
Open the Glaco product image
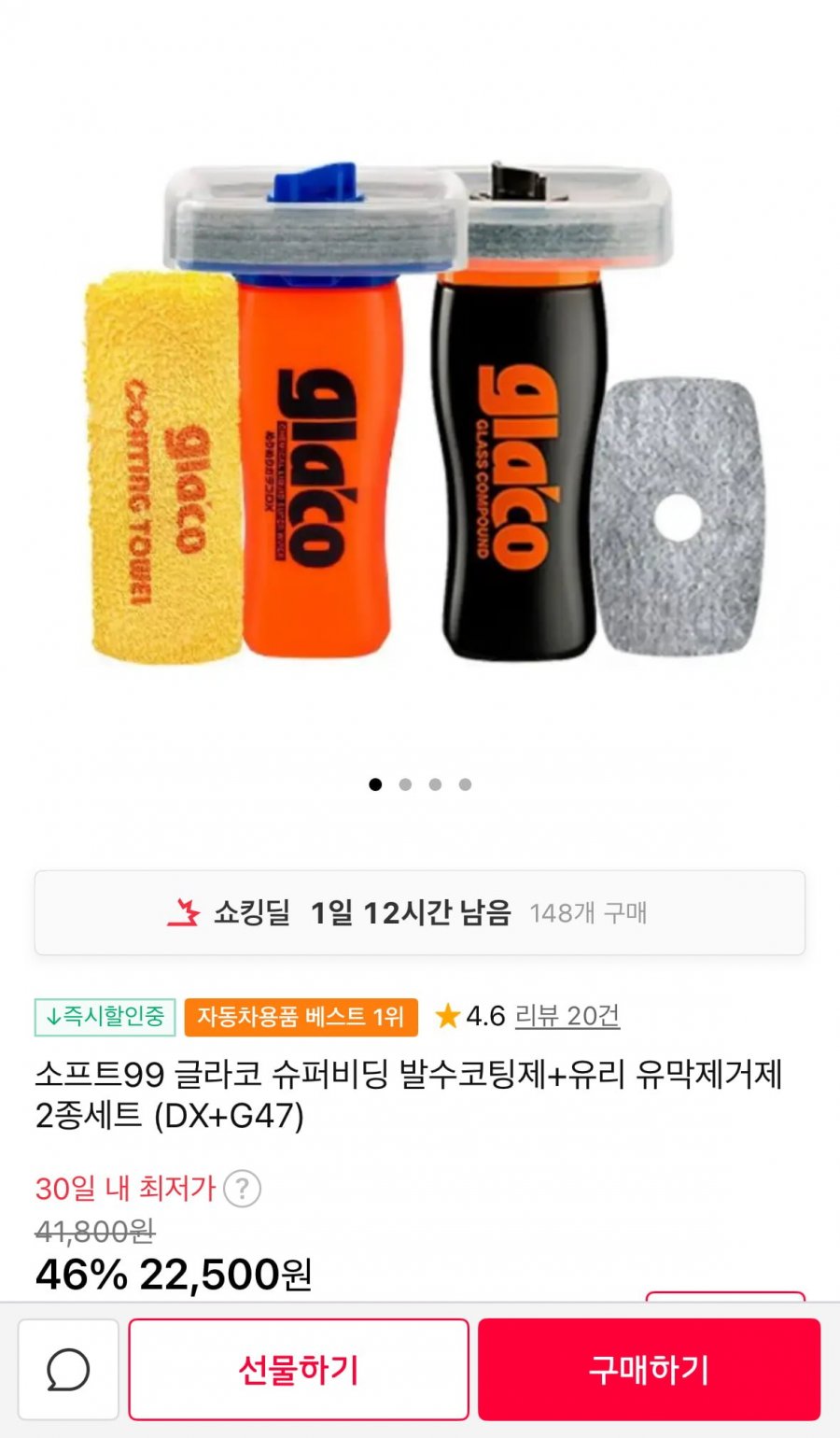coord(420,411)
